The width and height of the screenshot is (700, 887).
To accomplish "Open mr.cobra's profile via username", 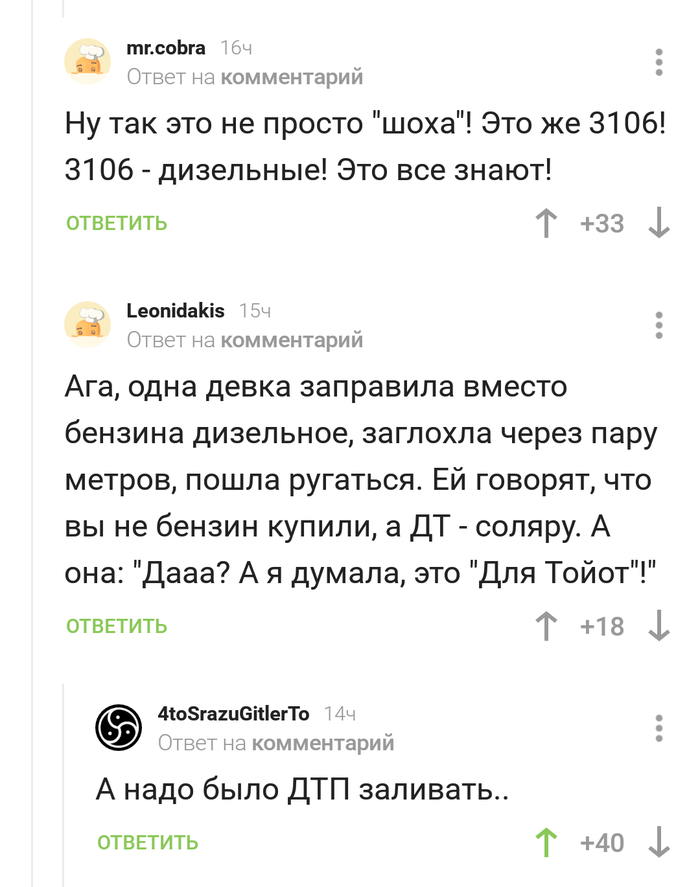I will (166, 48).
